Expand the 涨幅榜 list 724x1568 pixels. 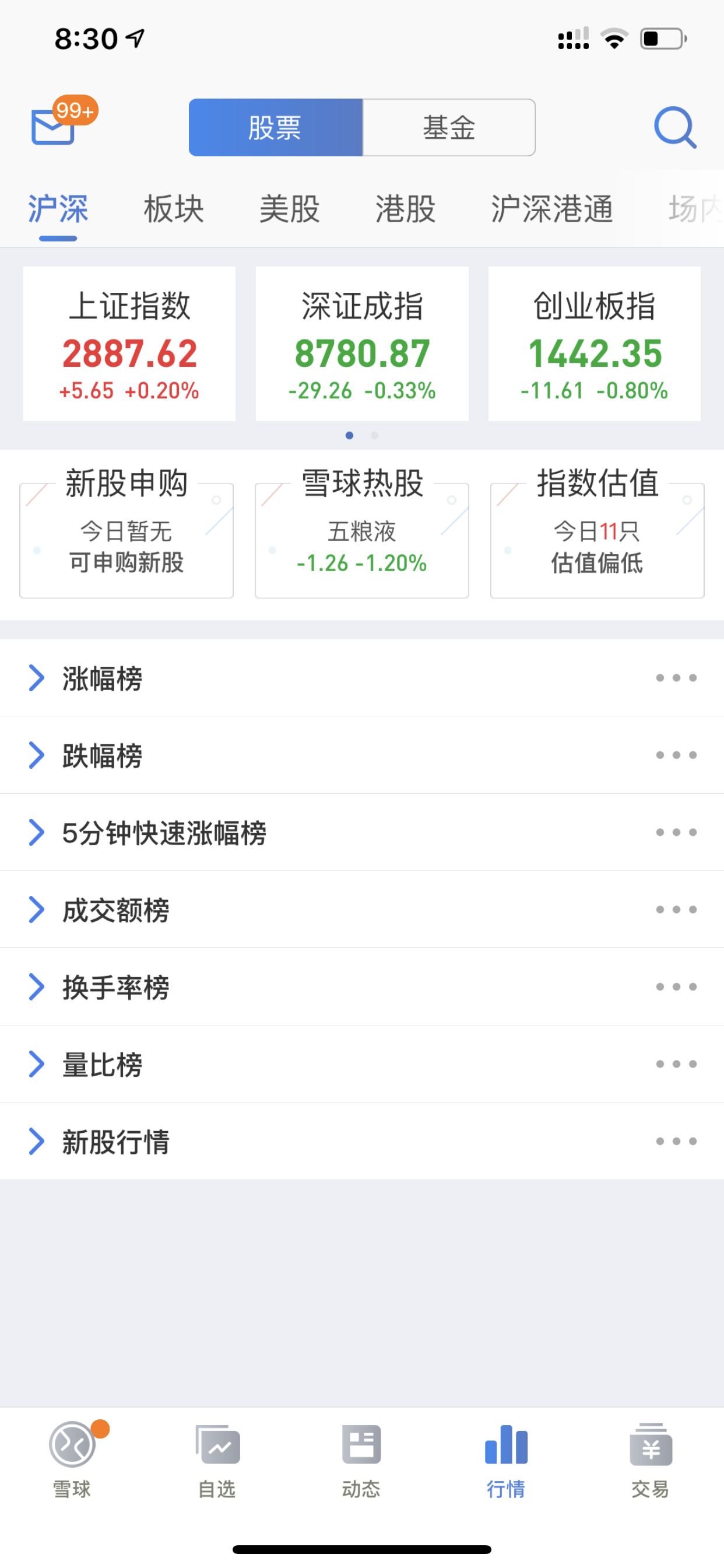(x=362, y=678)
